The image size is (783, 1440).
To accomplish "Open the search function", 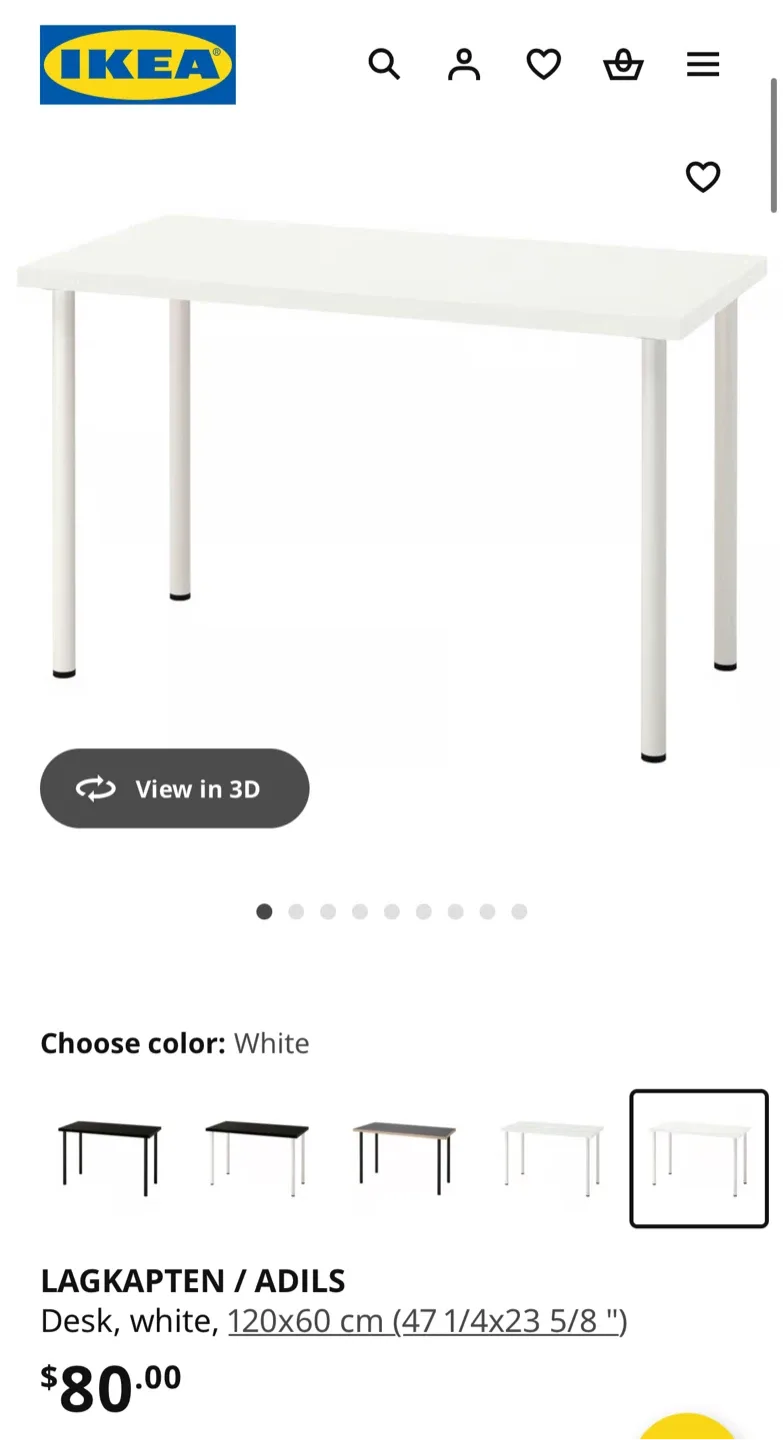I will tap(384, 64).
